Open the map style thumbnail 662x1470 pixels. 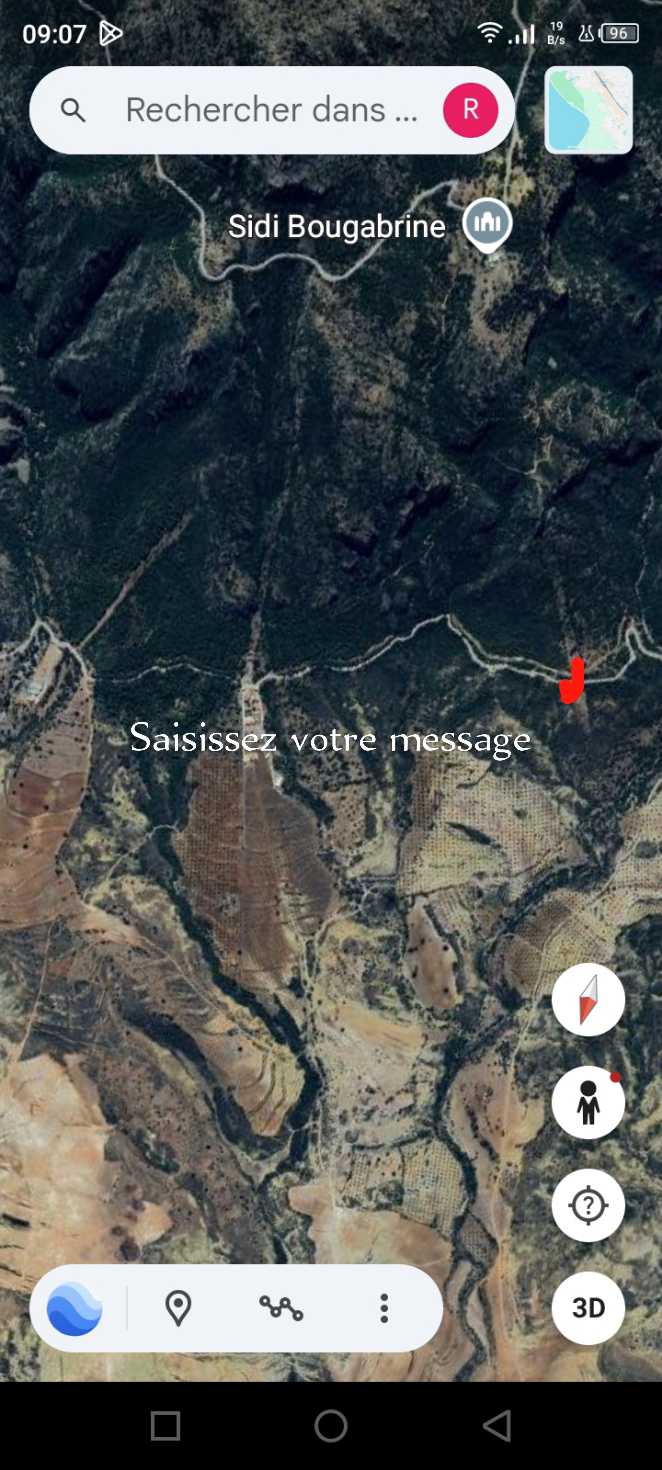[x=589, y=110]
